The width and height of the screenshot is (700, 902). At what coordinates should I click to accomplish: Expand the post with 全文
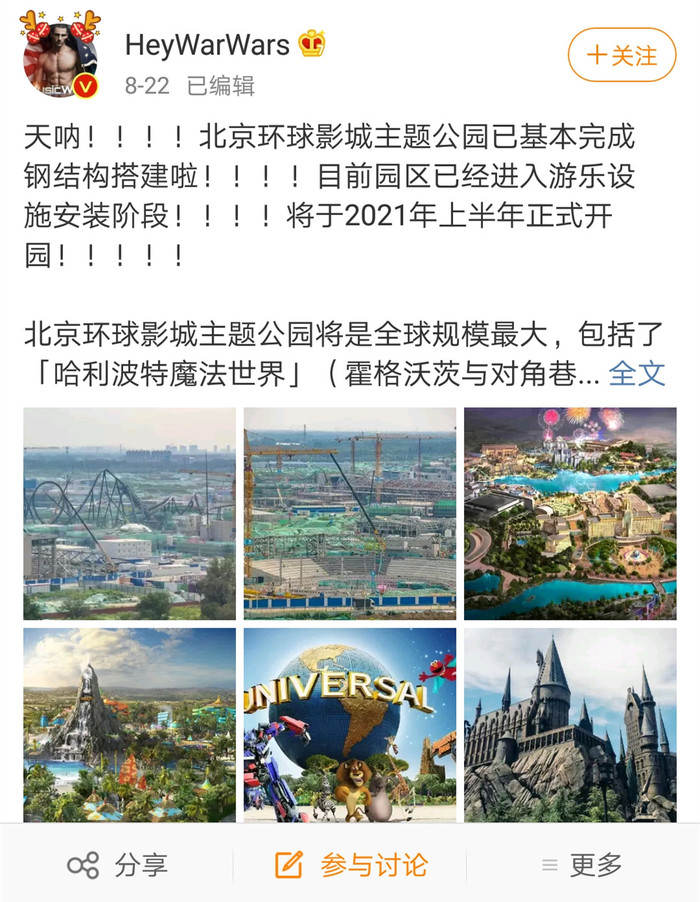tap(637, 373)
